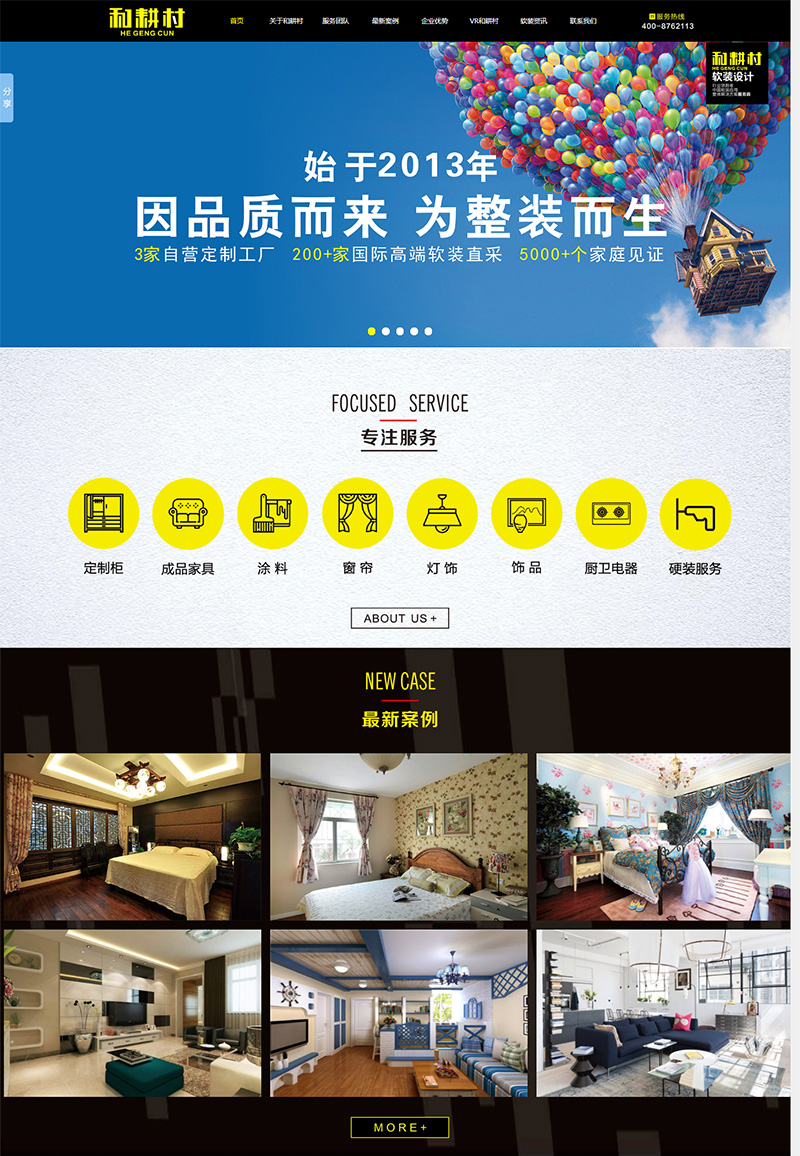Image resolution: width=800 pixels, height=1156 pixels.
Task: Choose the 厨卫电器 service
Action: tap(611, 514)
